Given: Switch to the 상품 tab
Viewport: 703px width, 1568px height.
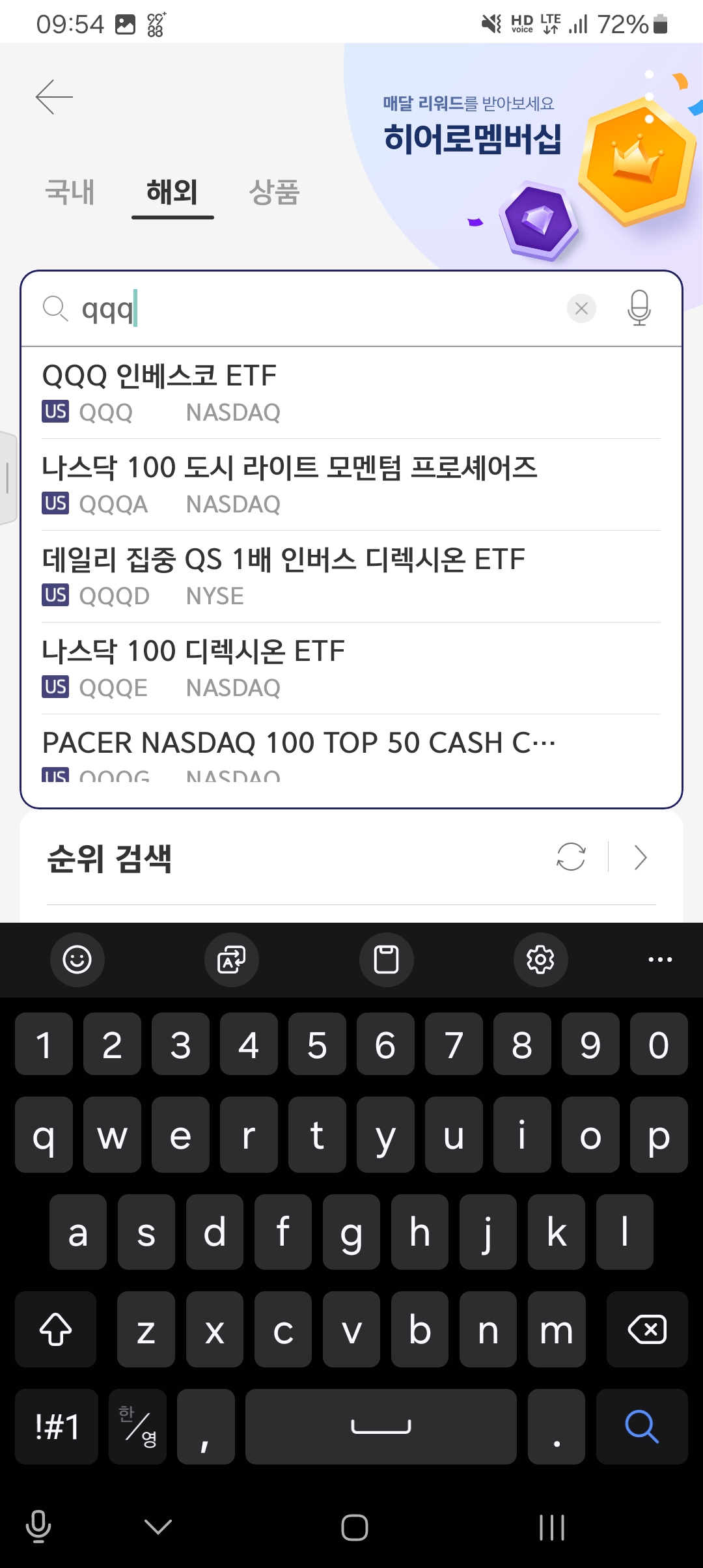Looking at the screenshot, I should click(x=274, y=192).
